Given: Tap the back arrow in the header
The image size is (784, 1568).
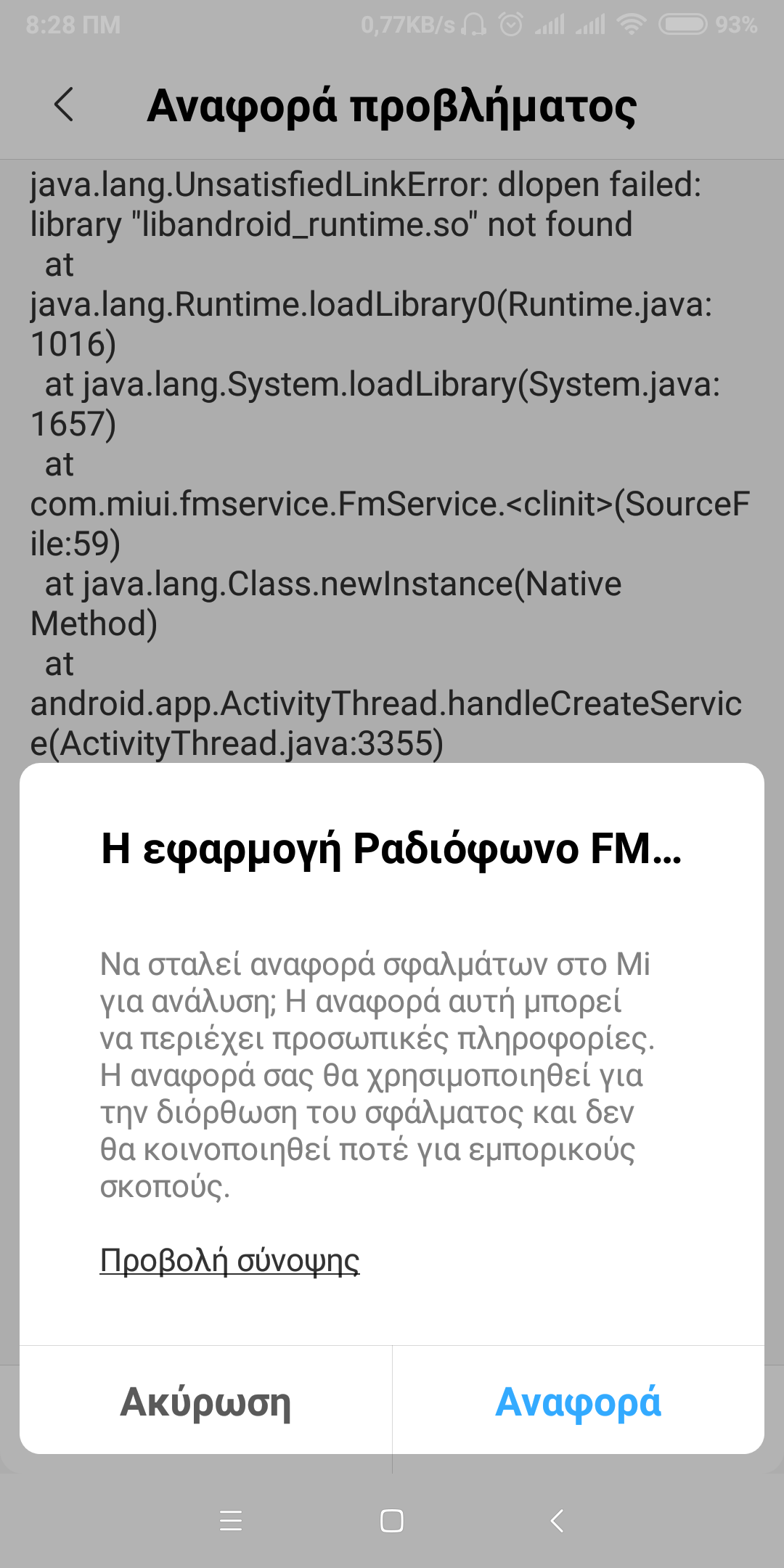Looking at the screenshot, I should [x=64, y=105].
